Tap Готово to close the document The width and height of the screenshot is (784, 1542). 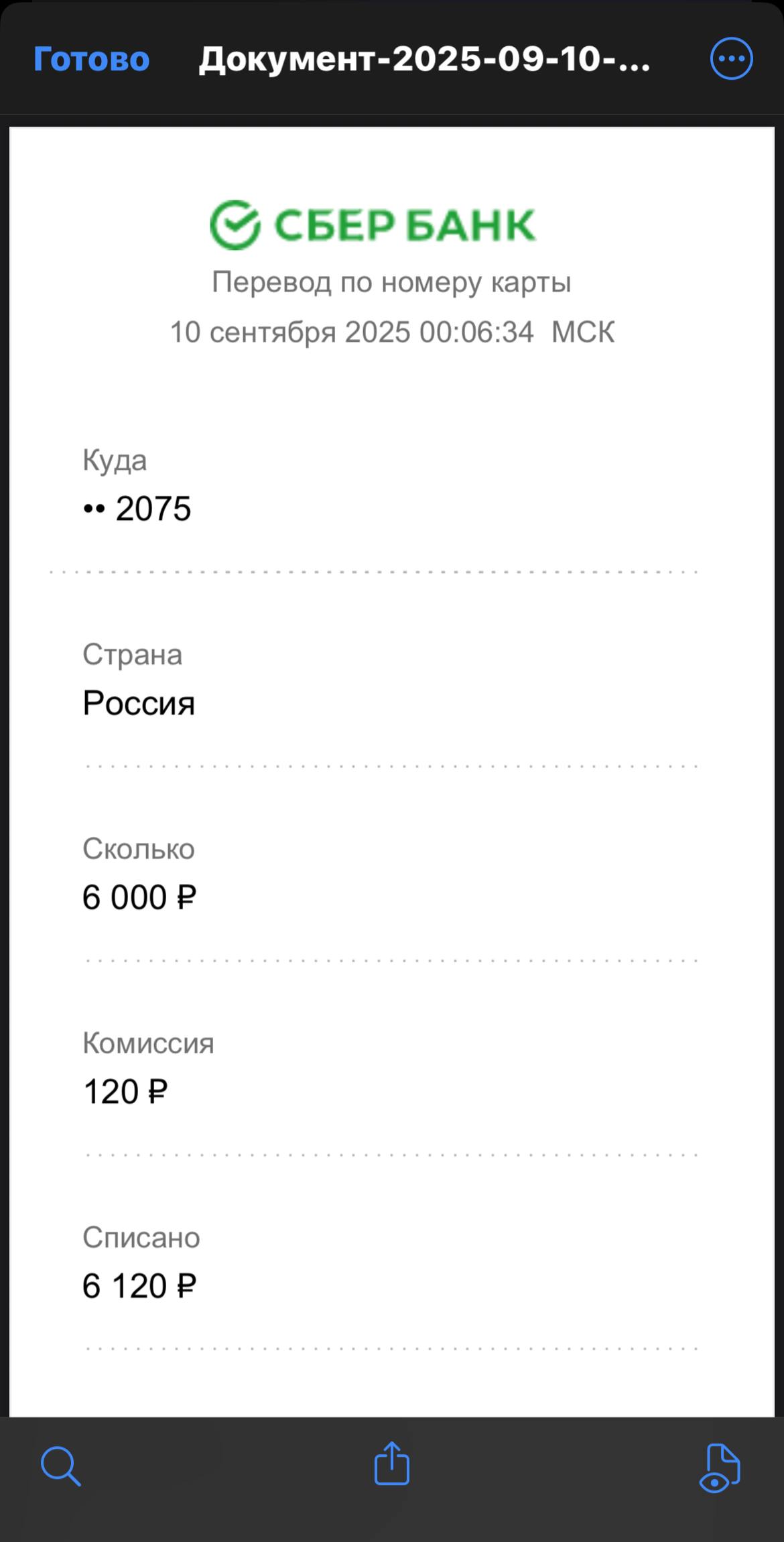coord(92,59)
